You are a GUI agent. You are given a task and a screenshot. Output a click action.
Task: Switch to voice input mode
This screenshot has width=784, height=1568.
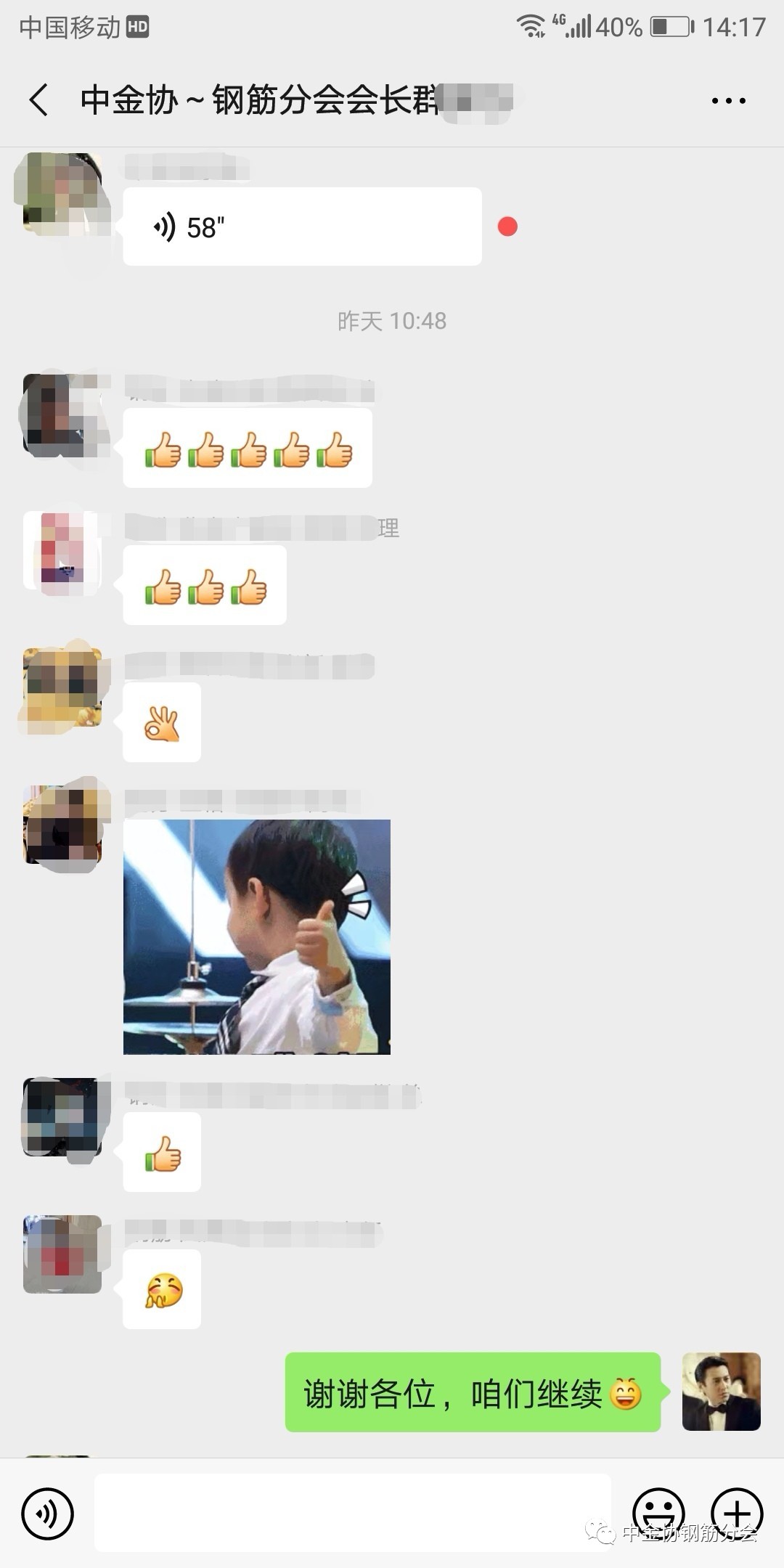(48, 1514)
